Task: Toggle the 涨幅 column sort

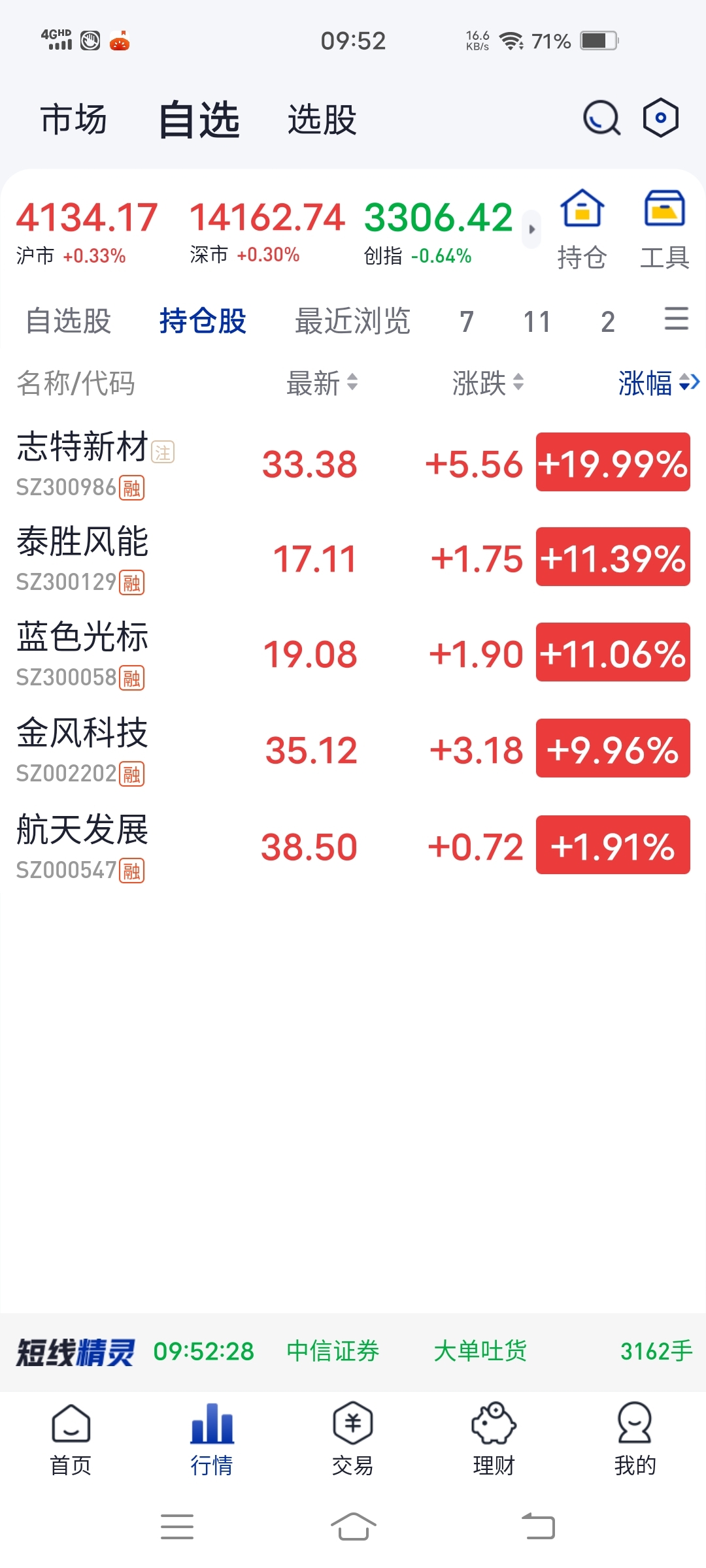Action: 659,383
